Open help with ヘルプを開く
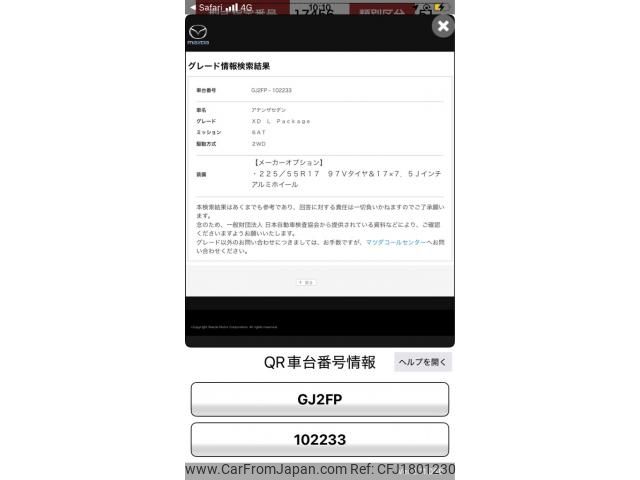 (x=423, y=362)
